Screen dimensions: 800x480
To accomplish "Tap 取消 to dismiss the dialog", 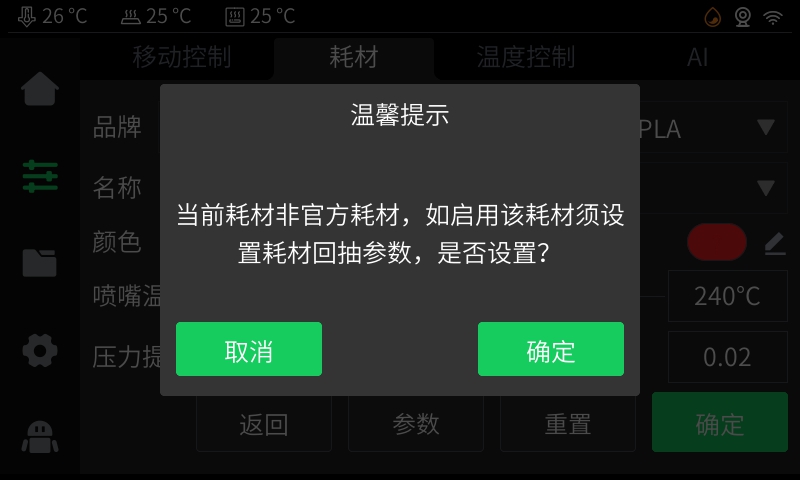I will [249, 349].
